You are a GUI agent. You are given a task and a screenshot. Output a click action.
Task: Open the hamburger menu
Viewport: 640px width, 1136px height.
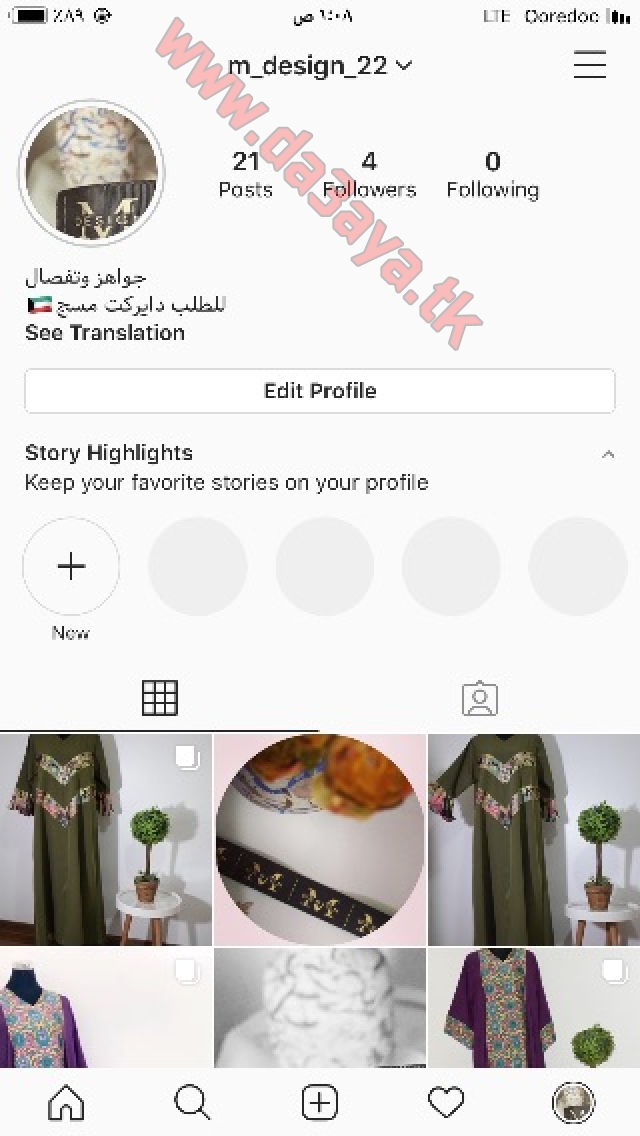[589, 64]
